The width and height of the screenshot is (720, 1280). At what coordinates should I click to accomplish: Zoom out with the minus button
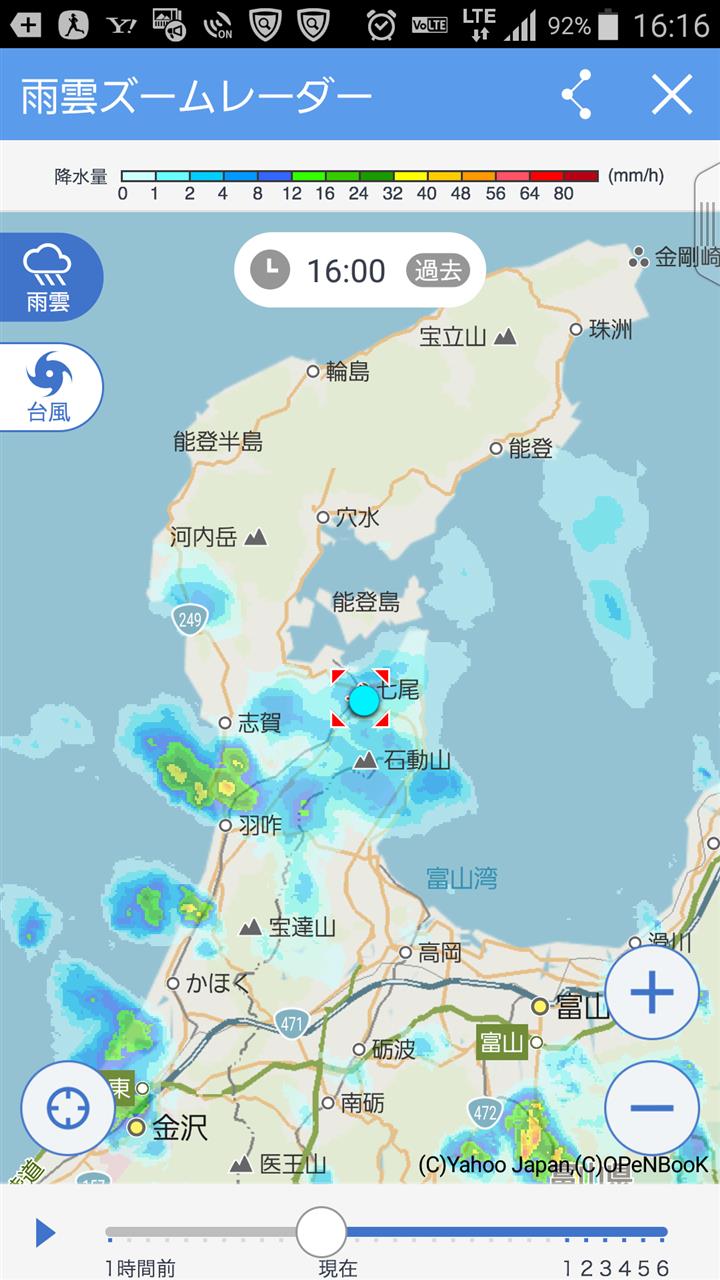coord(652,1108)
